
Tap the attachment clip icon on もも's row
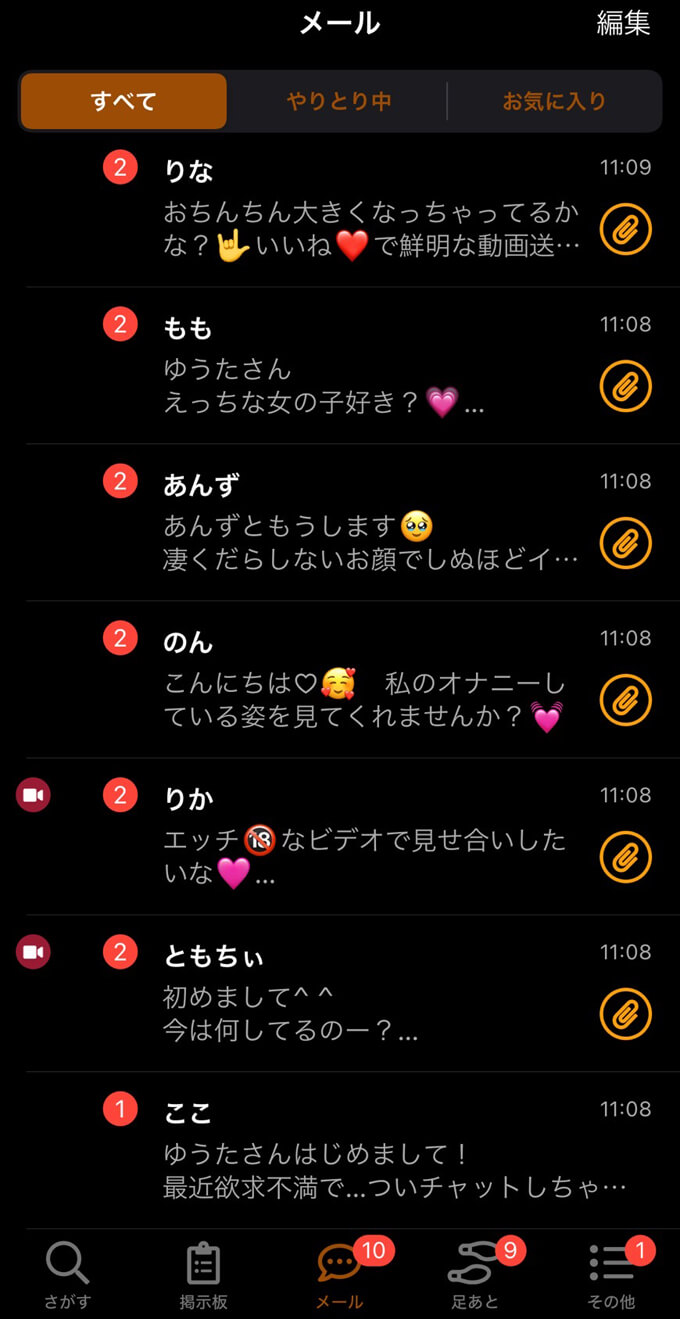pyautogui.click(x=625, y=387)
